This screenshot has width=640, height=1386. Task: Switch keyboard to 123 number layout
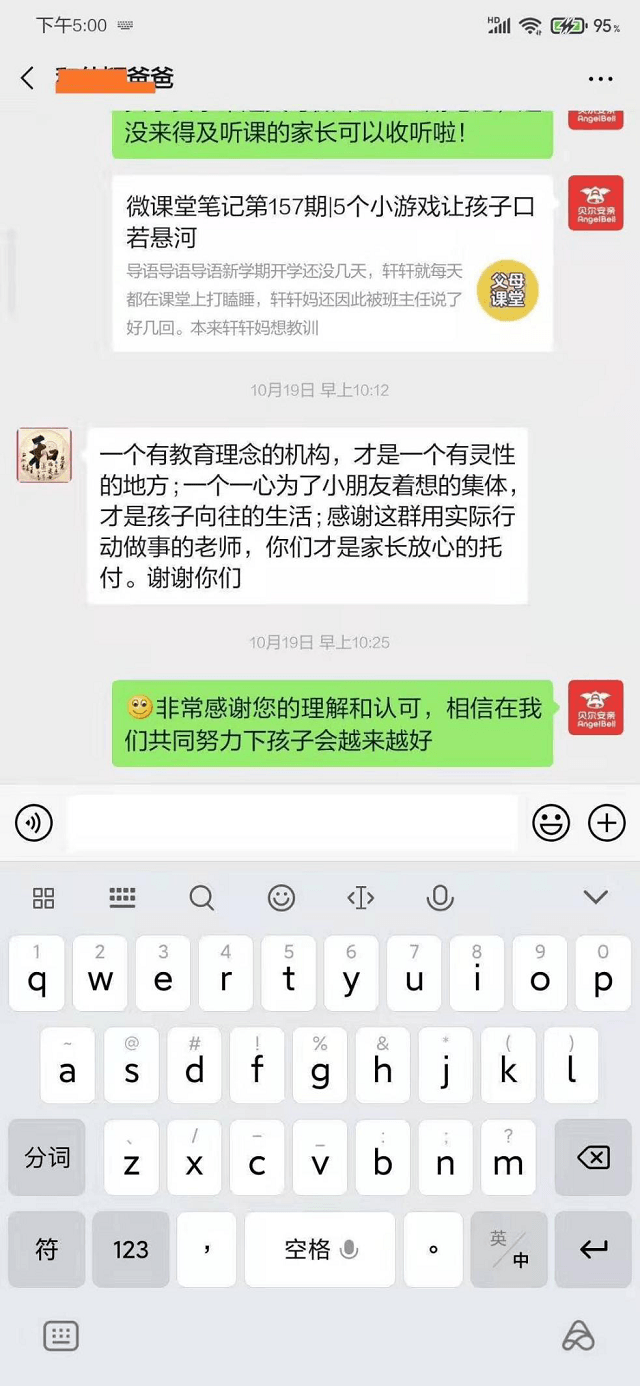(x=130, y=1249)
